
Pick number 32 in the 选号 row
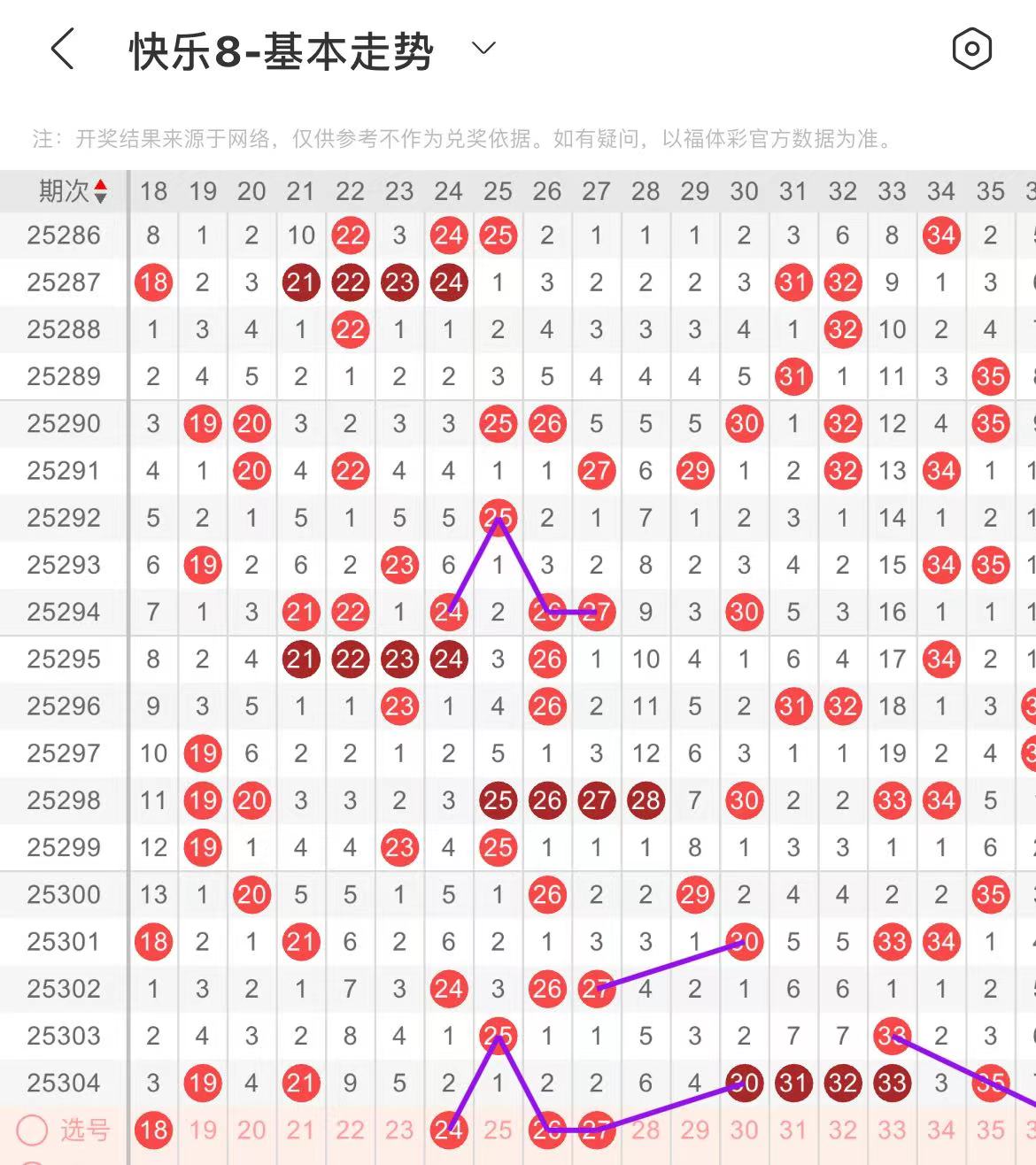point(842,1130)
